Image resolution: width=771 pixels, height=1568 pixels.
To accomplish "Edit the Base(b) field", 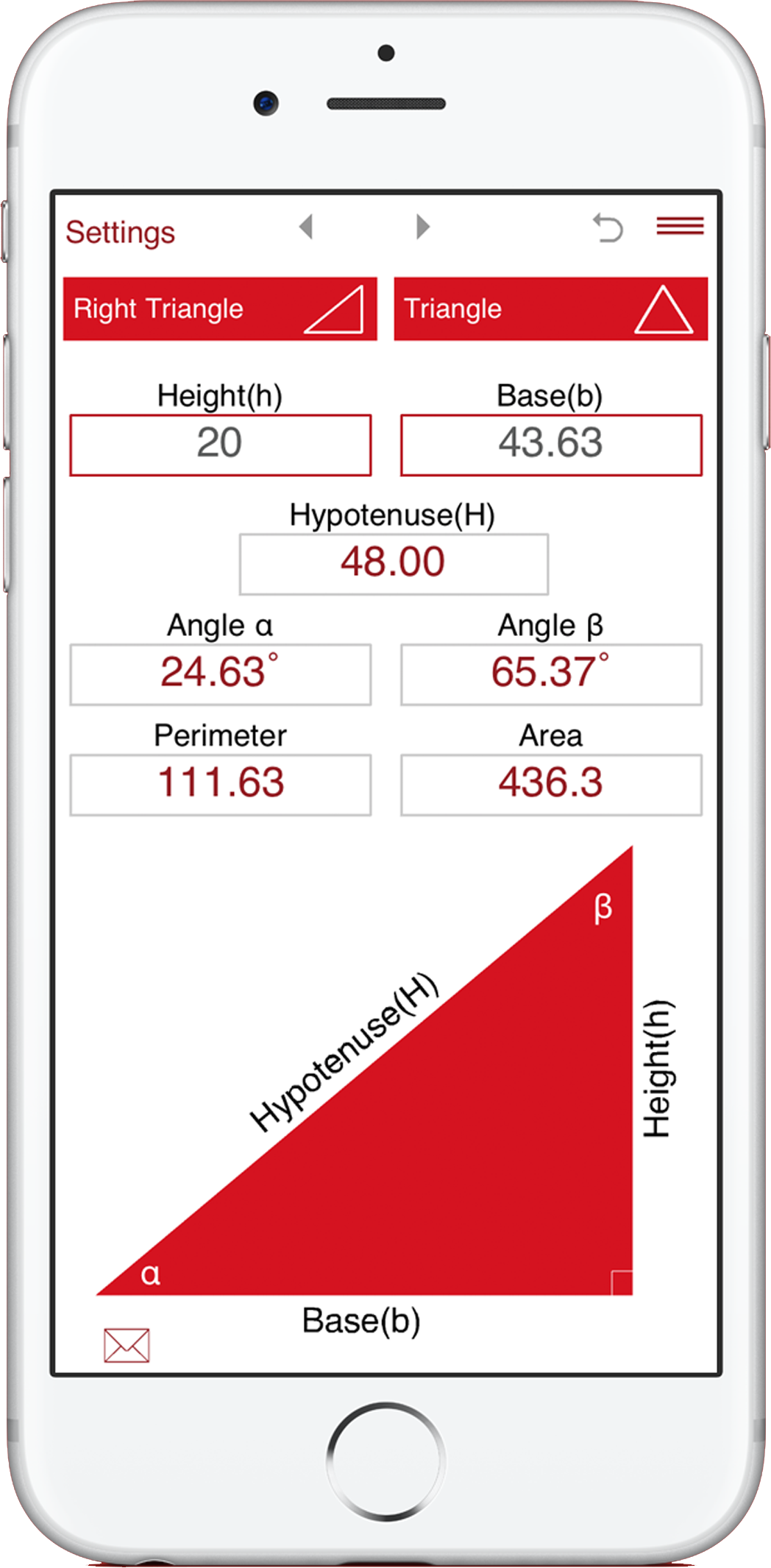I will (x=552, y=445).
